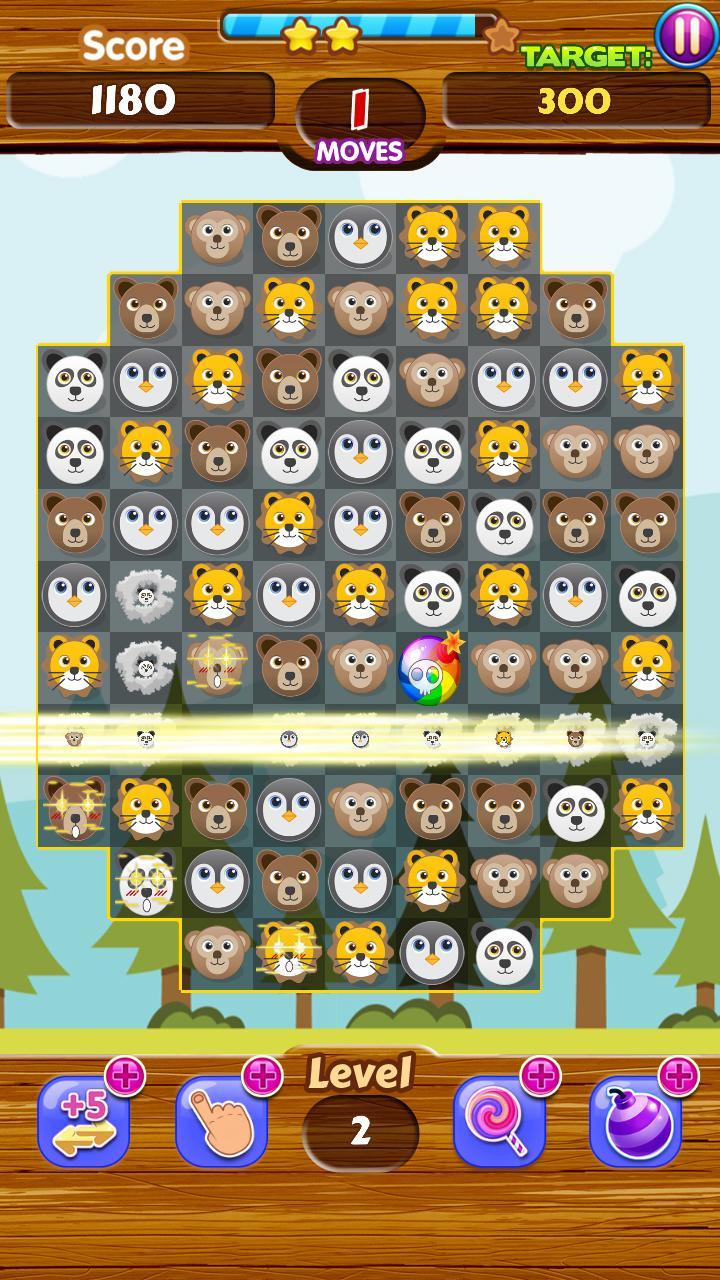Screen dimensions: 720x1280
Task: Pause the game
Action: (687, 36)
